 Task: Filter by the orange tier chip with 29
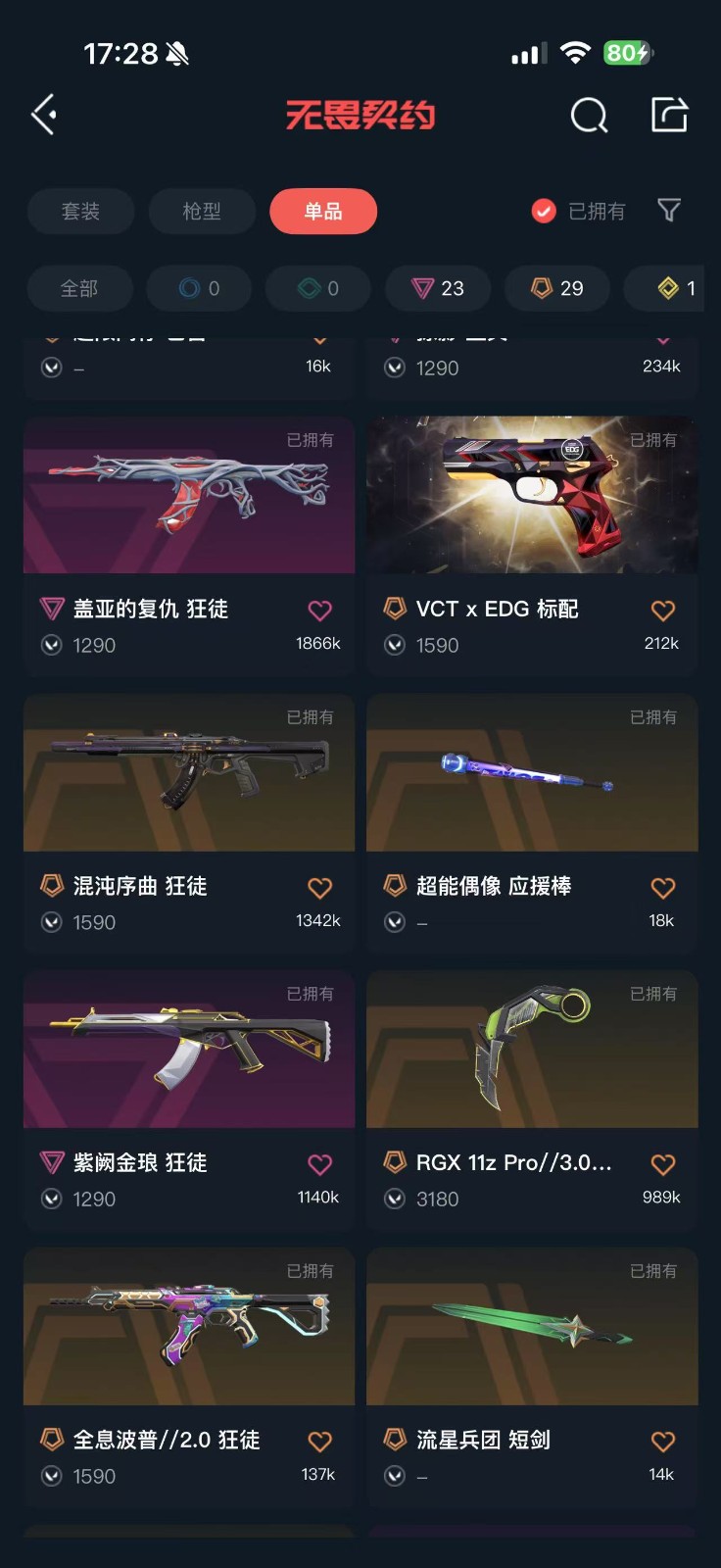[556, 288]
